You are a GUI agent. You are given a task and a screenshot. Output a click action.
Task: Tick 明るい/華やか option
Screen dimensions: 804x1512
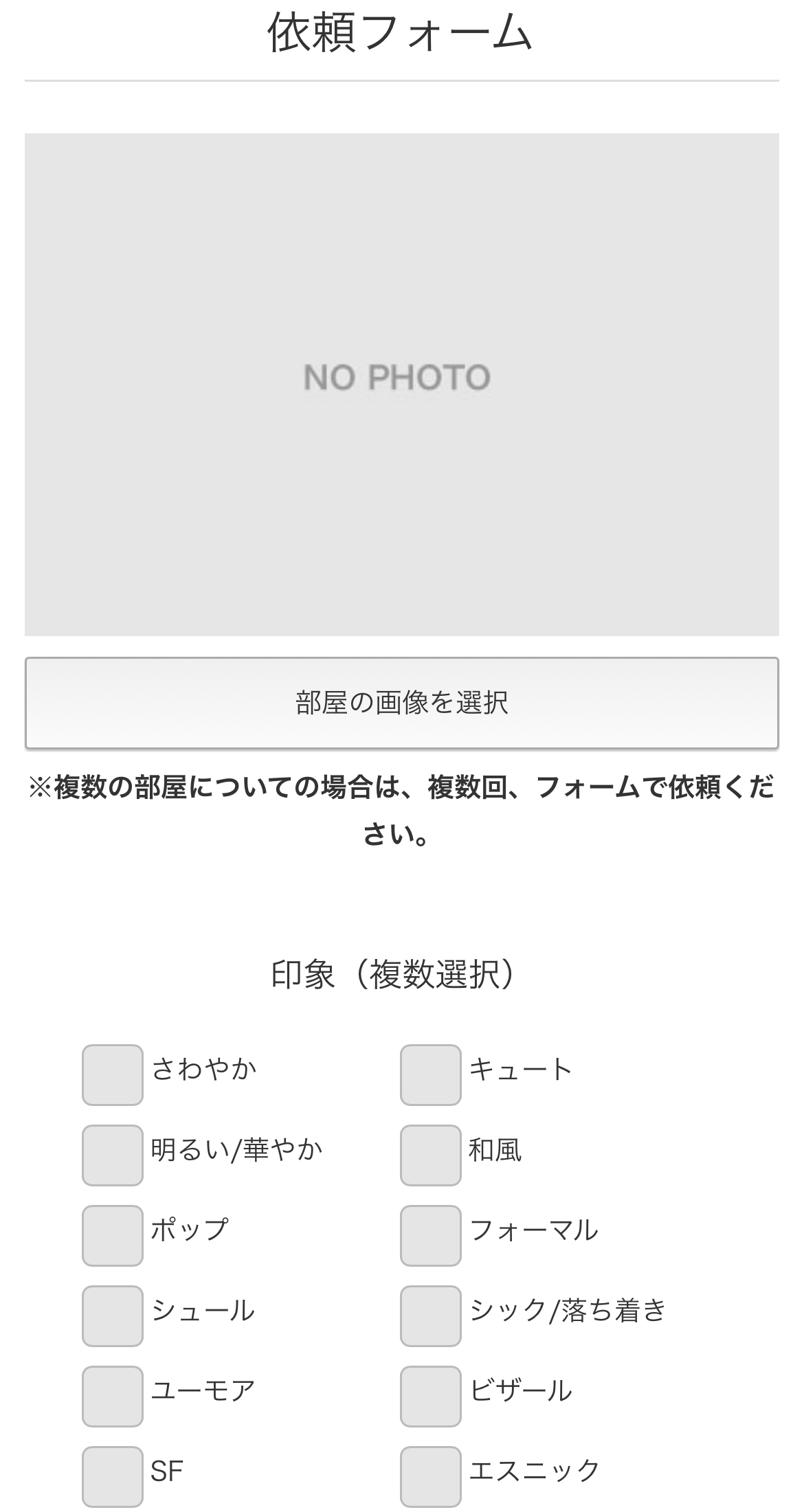[x=113, y=1155]
